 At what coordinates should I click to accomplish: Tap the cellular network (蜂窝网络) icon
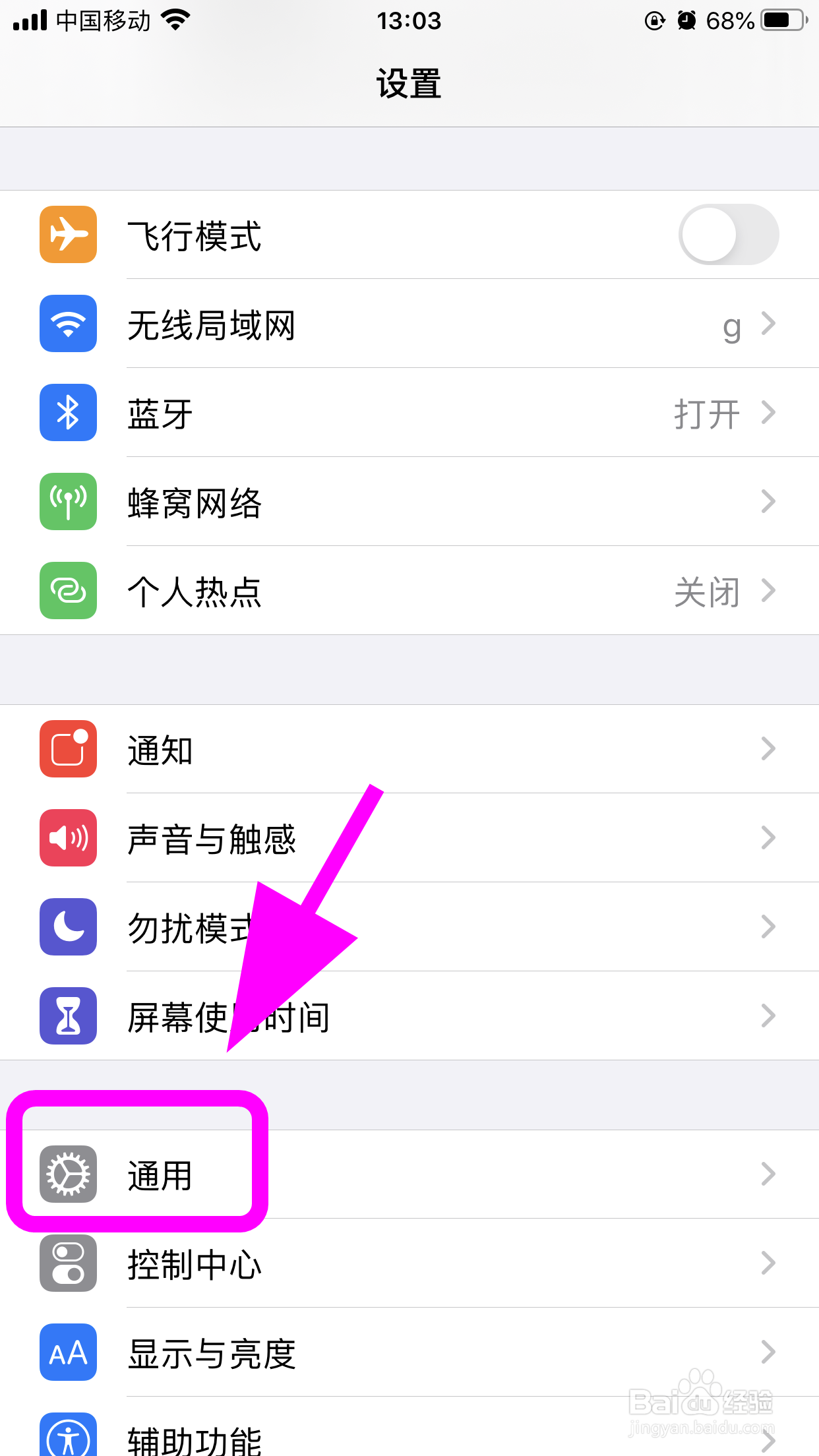(x=68, y=502)
